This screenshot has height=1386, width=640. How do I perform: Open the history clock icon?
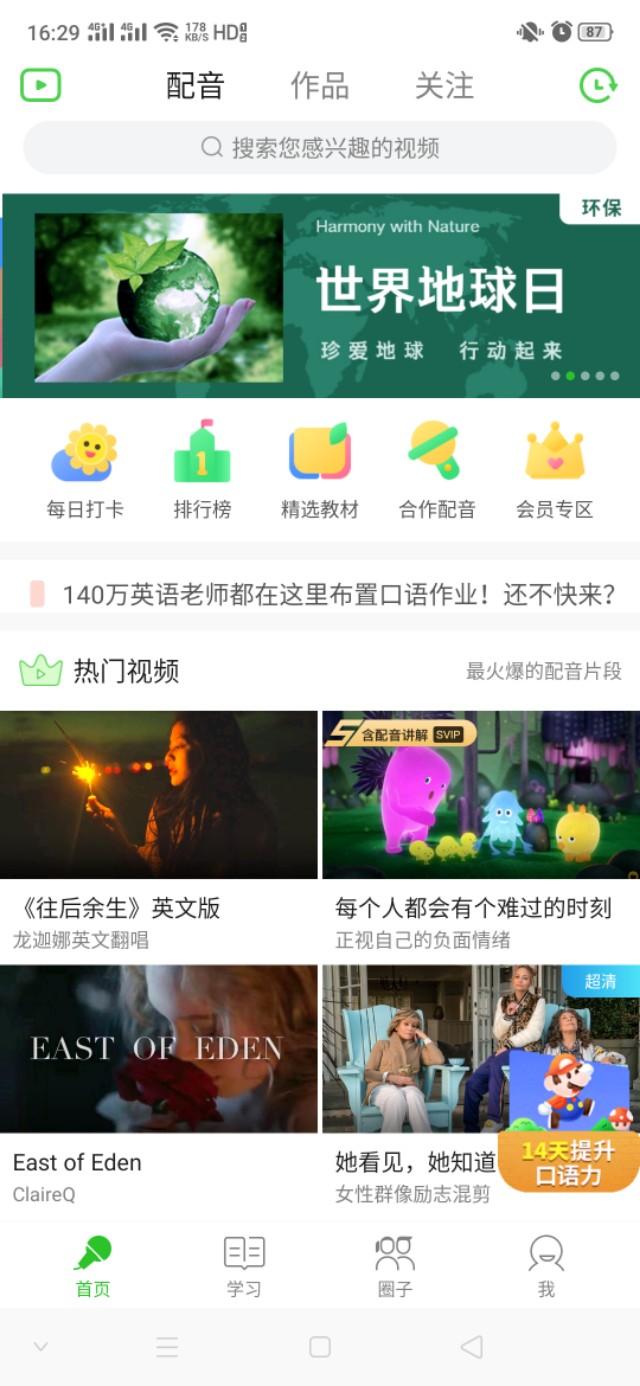tap(598, 85)
